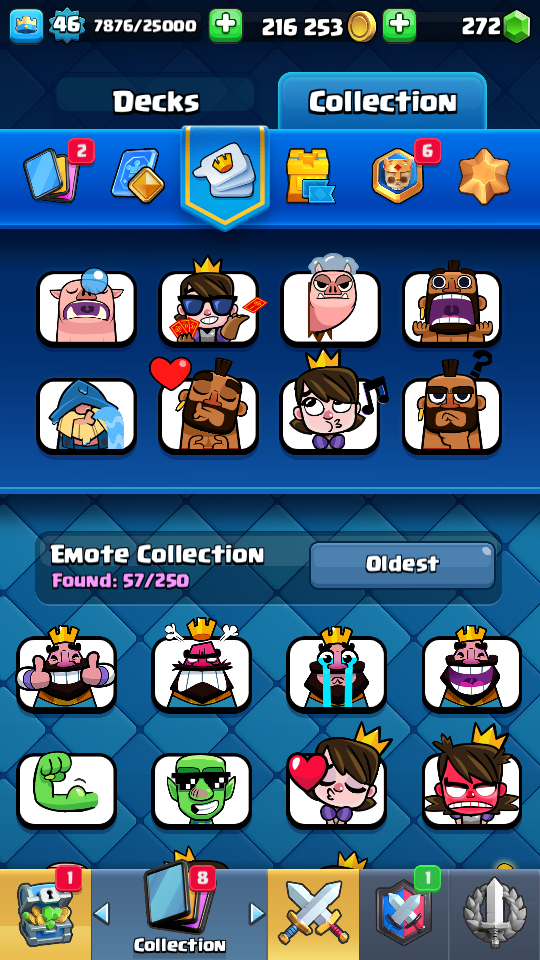Select the green flexing arm emote
The image size is (540, 960).
(66, 790)
